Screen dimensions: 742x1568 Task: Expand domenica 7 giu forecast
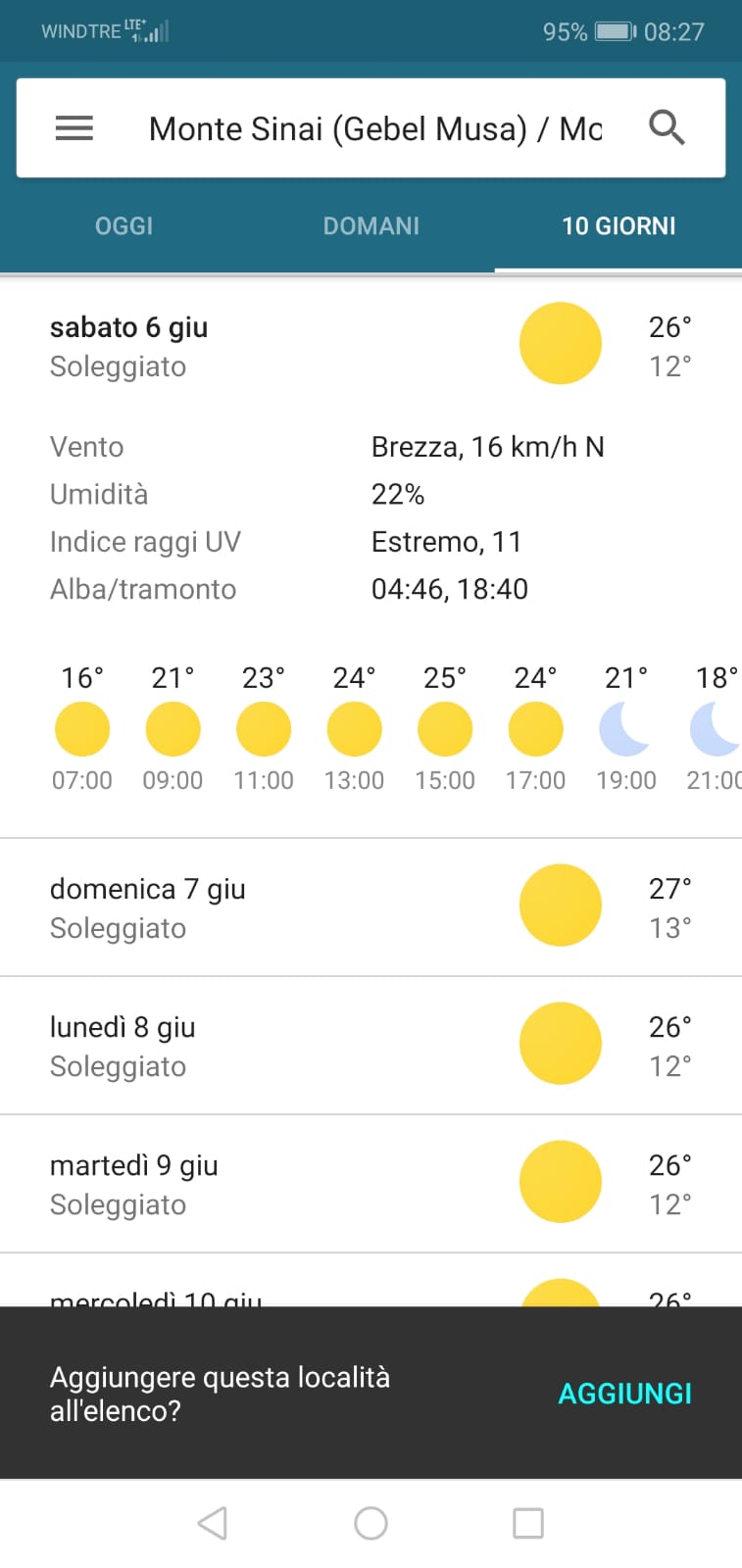click(371, 907)
